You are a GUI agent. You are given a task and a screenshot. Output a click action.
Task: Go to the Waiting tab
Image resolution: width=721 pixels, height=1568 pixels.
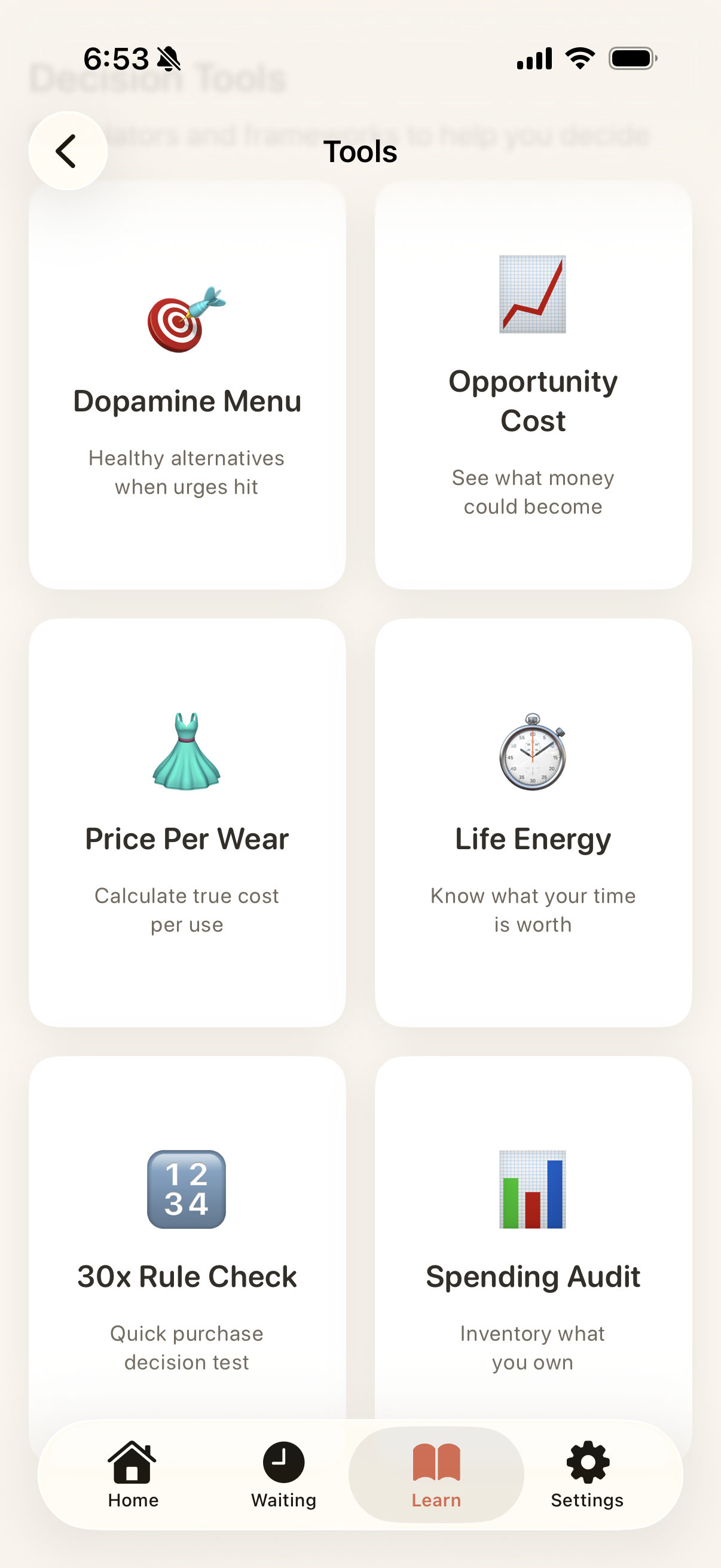coord(283,1474)
